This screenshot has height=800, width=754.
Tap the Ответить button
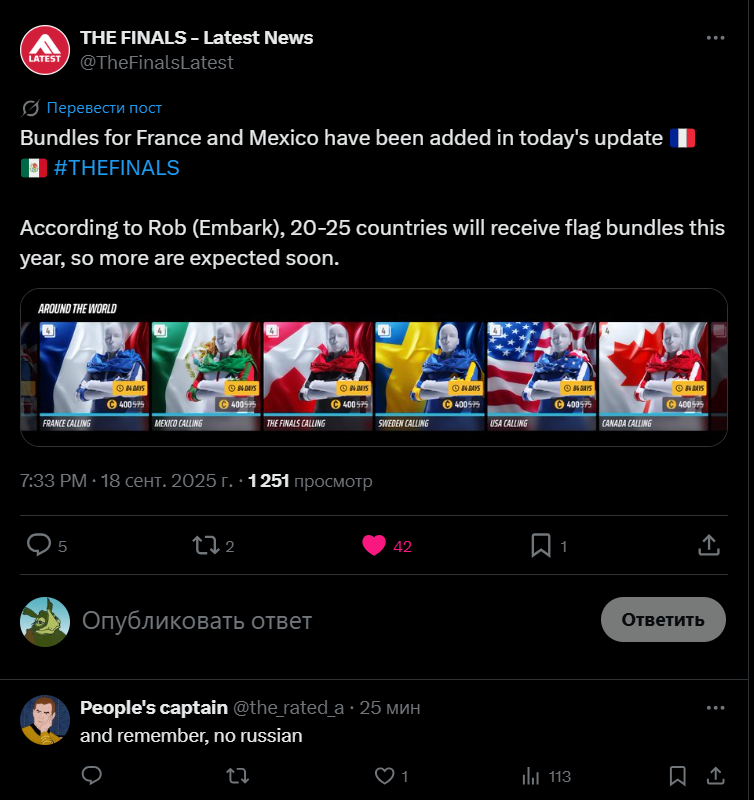663,619
